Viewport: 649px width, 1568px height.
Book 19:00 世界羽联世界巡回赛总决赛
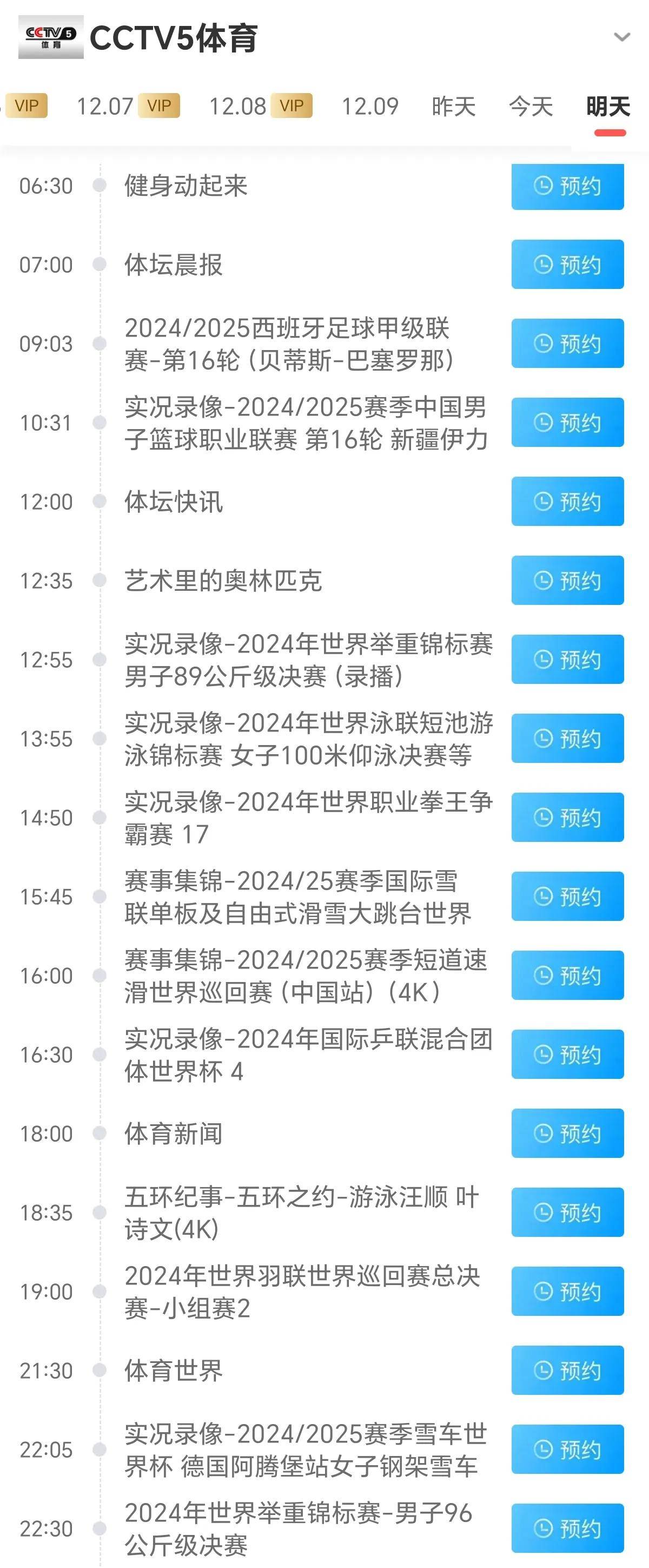coord(567,1291)
